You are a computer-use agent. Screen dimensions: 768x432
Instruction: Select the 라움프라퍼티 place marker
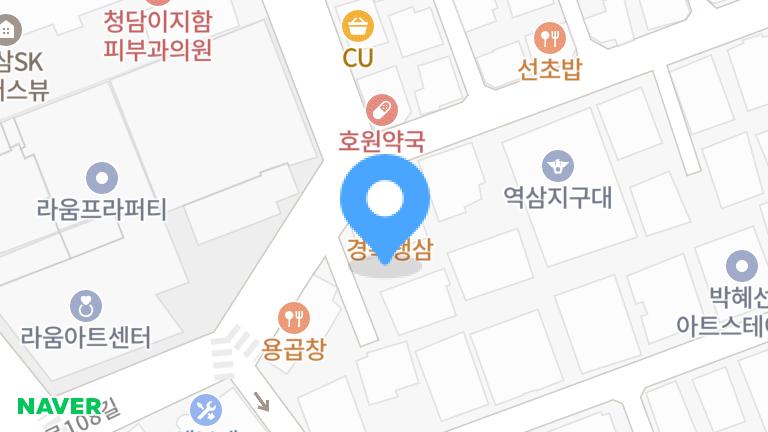[101, 179]
